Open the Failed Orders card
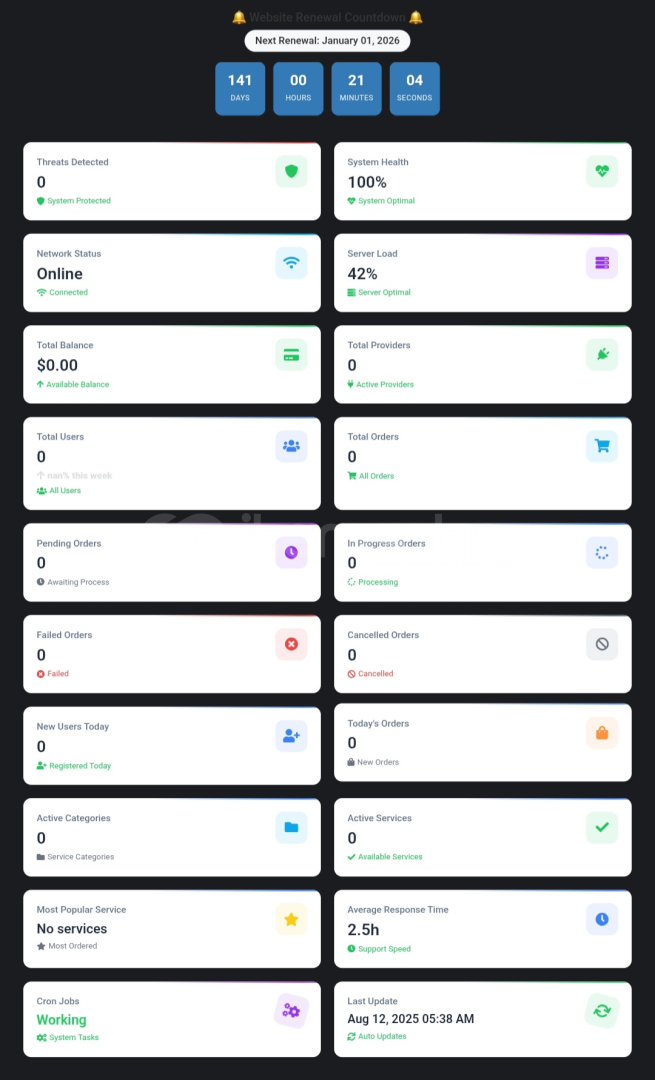This screenshot has height=1080, width=655. click(x=171, y=654)
